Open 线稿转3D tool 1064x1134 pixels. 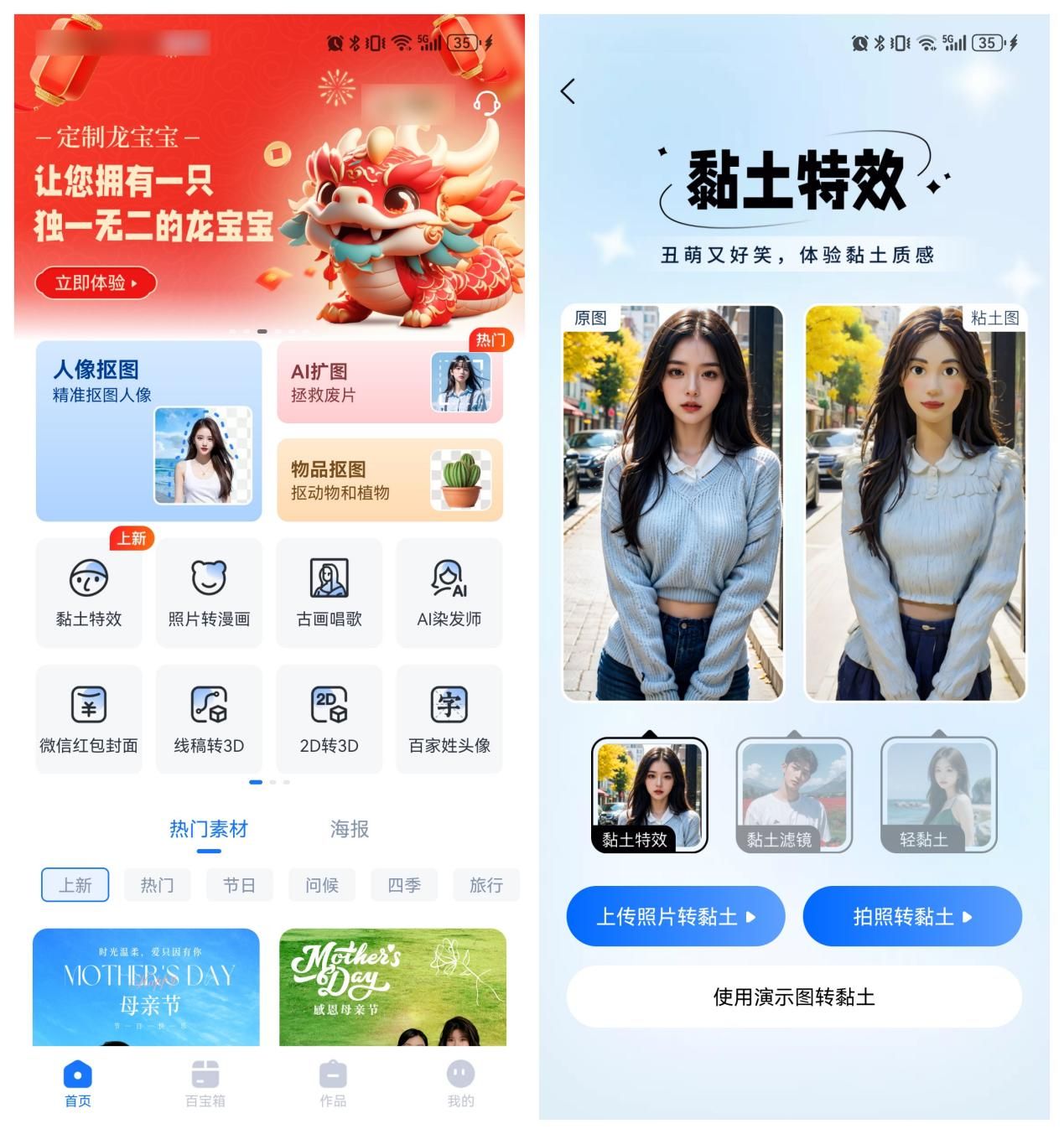click(x=209, y=719)
